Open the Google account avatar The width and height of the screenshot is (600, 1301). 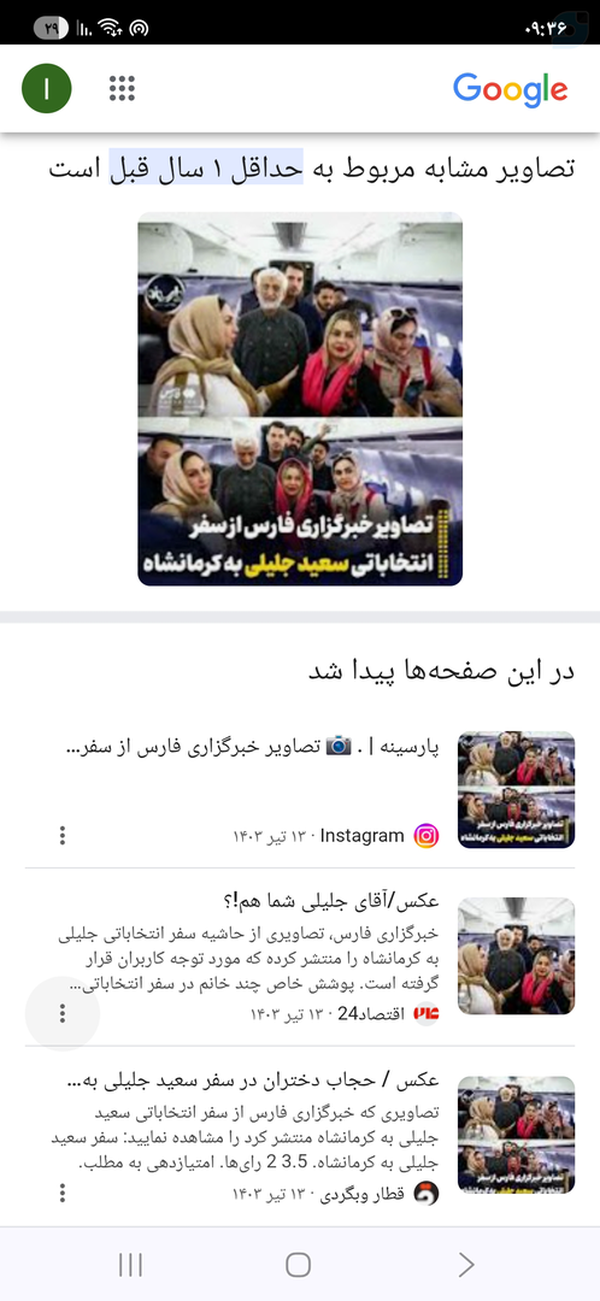click(46, 88)
